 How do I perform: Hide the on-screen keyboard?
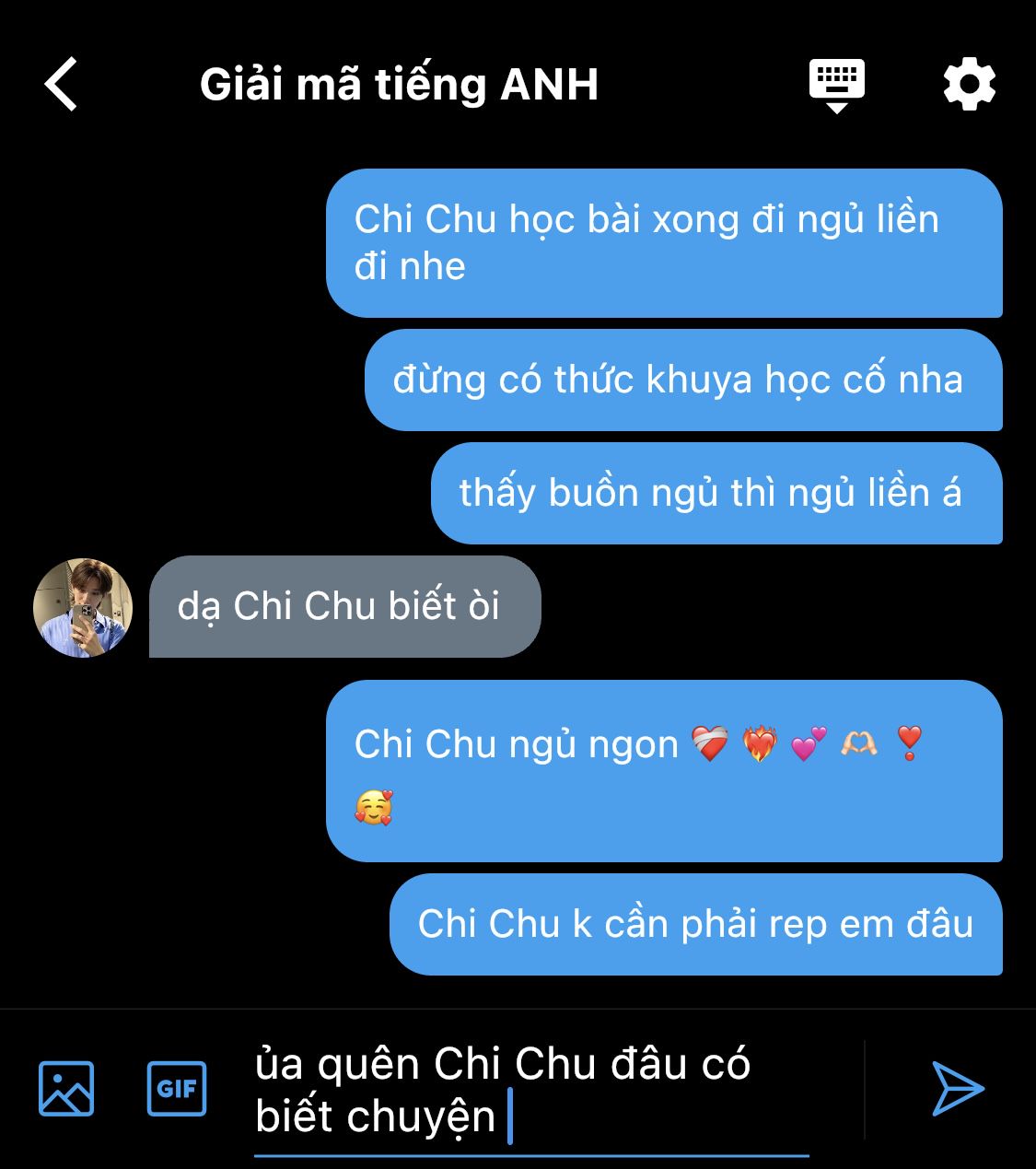pyautogui.click(x=836, y=85)
